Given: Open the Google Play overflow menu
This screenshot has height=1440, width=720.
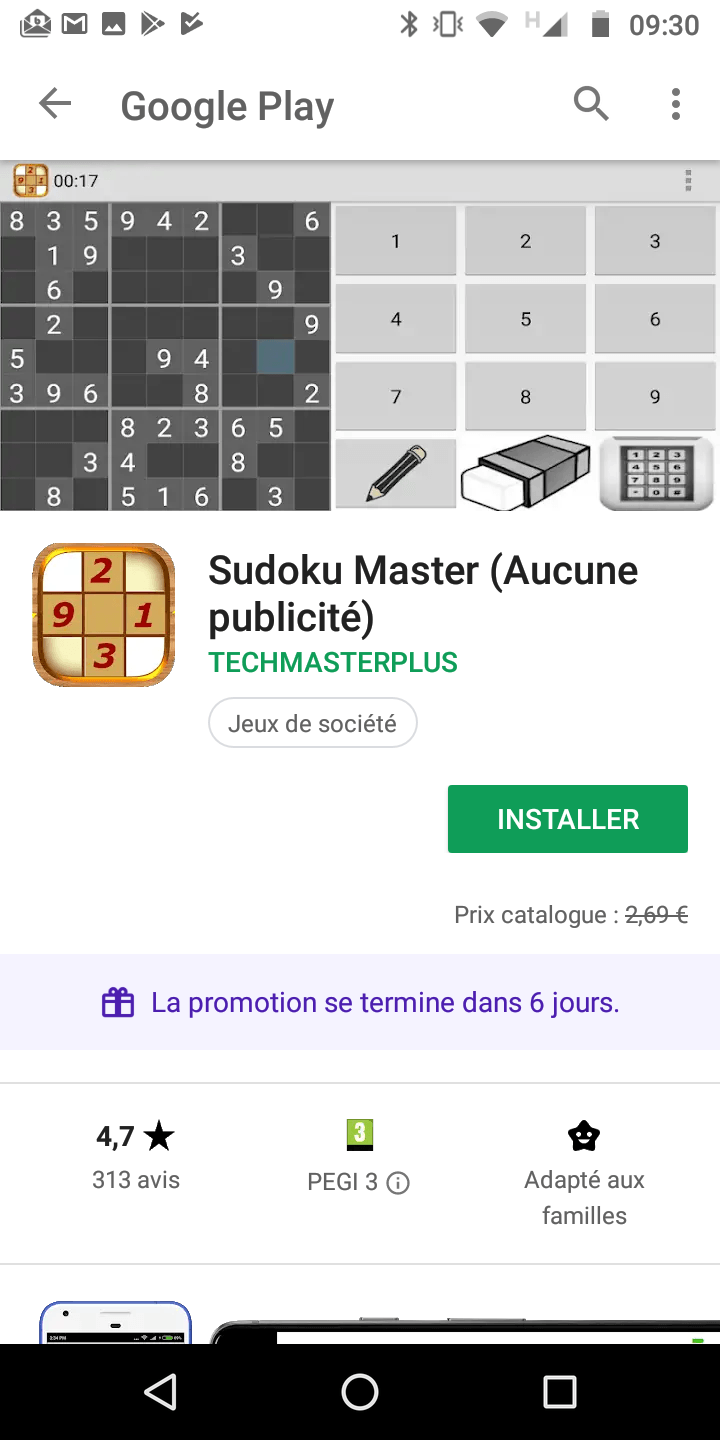Looking at the screenshot, I should click(x=675, y=104).
